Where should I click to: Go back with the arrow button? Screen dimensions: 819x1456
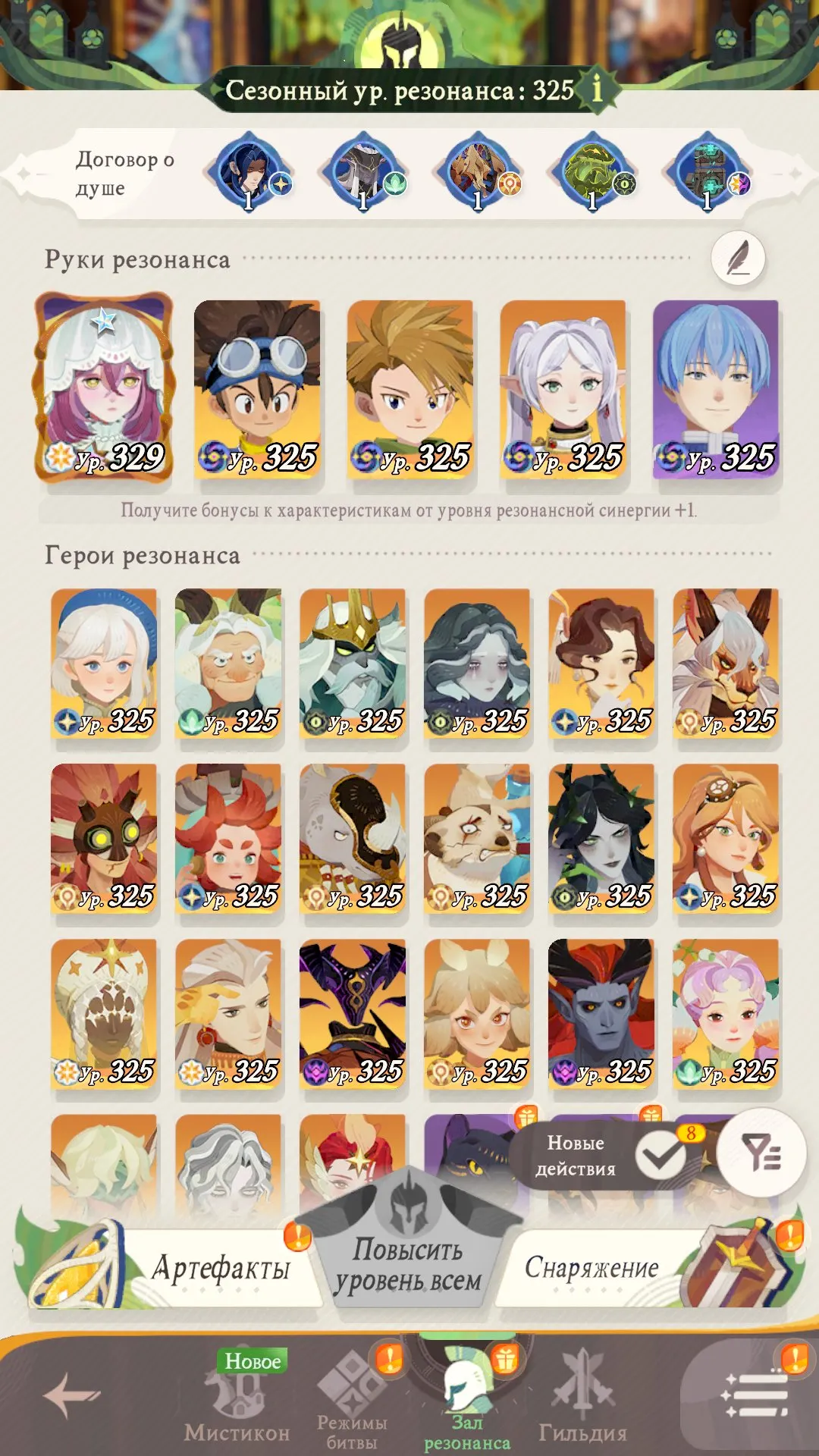71,1394
